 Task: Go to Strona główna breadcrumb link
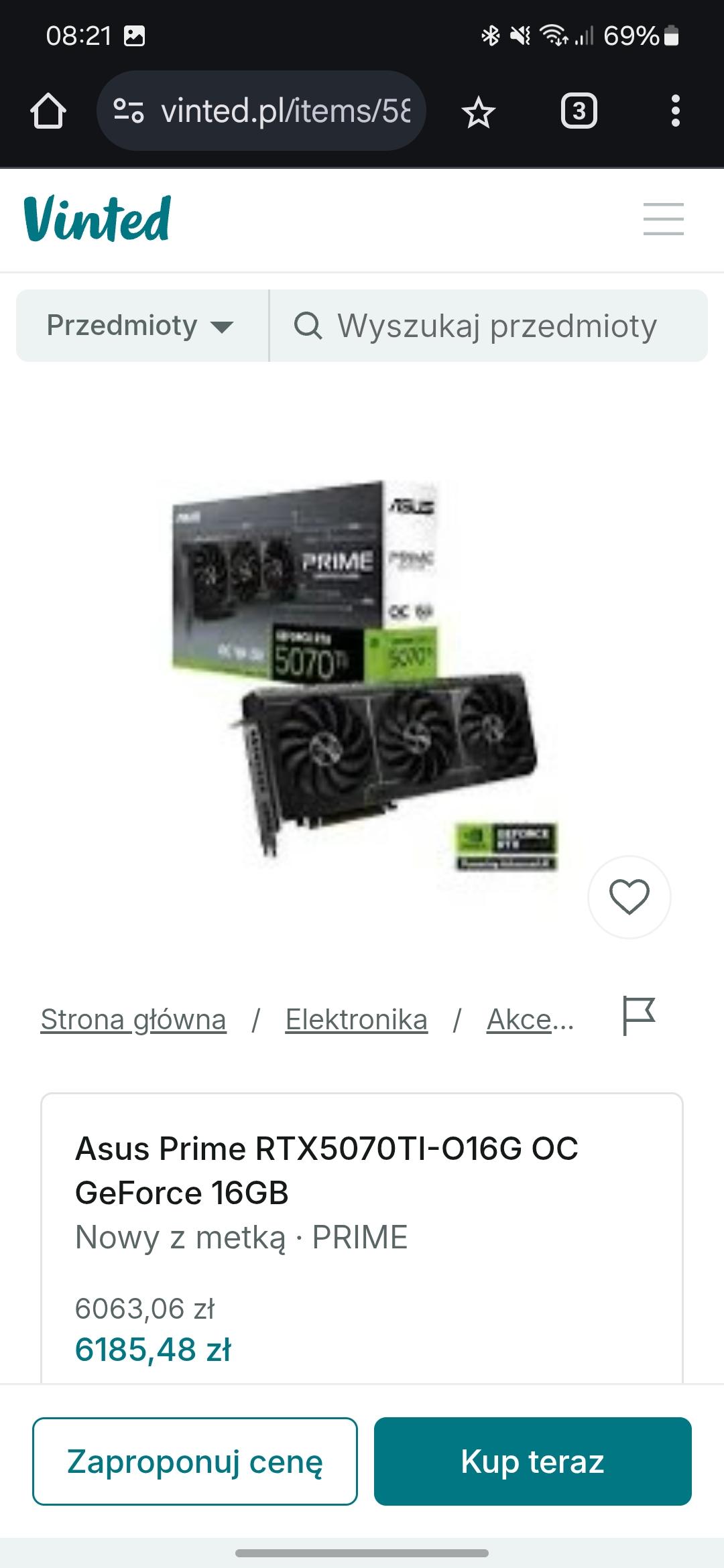pos(133,1020)
